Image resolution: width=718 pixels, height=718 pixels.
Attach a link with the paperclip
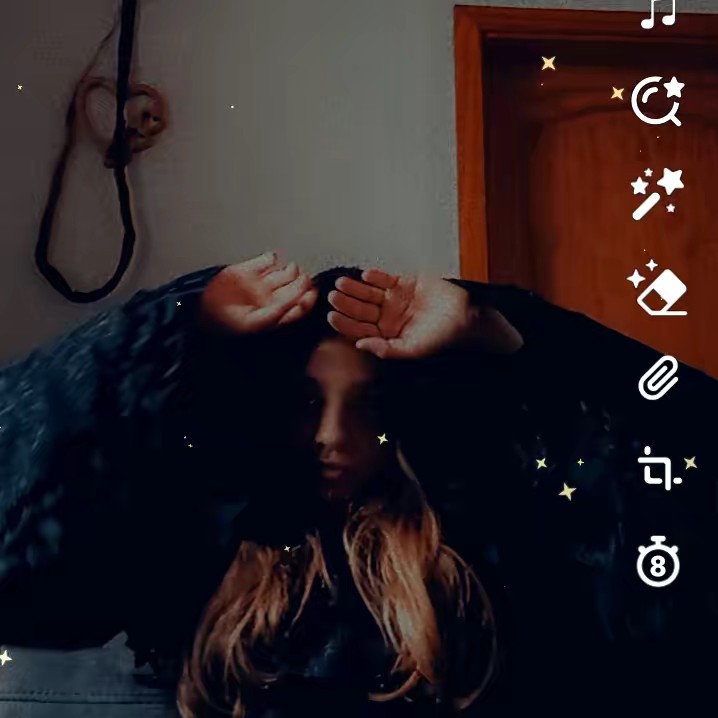pos(658,379)
